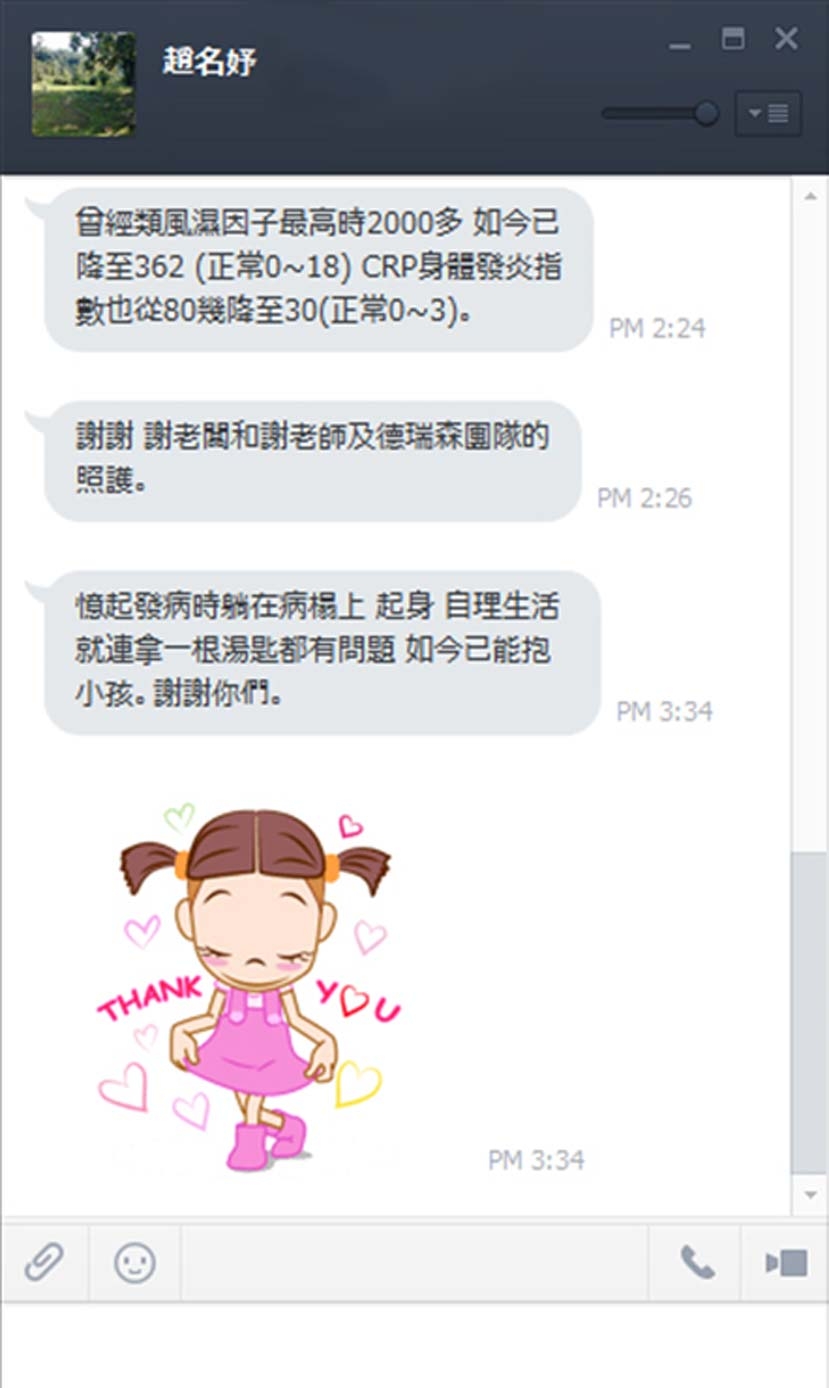829x1388 pixels.
Task: Start a video call with 趙名妤
Action: point(786,1262)
